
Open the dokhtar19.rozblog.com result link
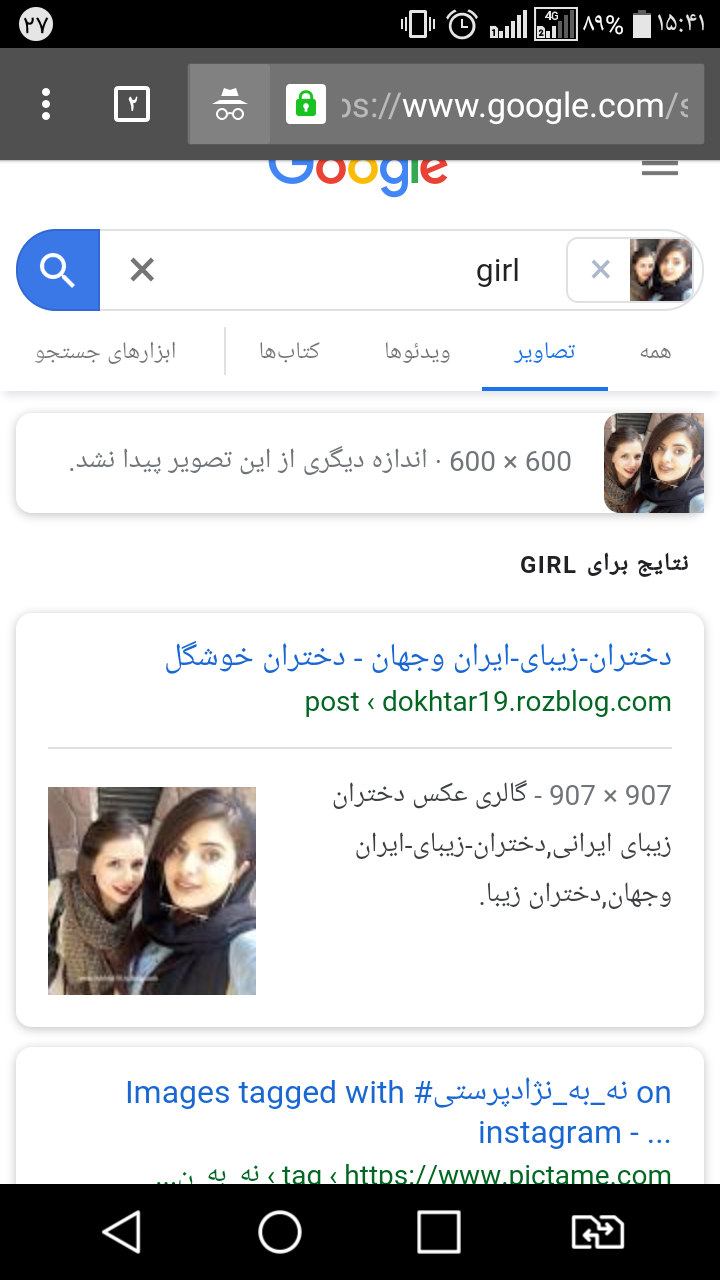point(418,658)
